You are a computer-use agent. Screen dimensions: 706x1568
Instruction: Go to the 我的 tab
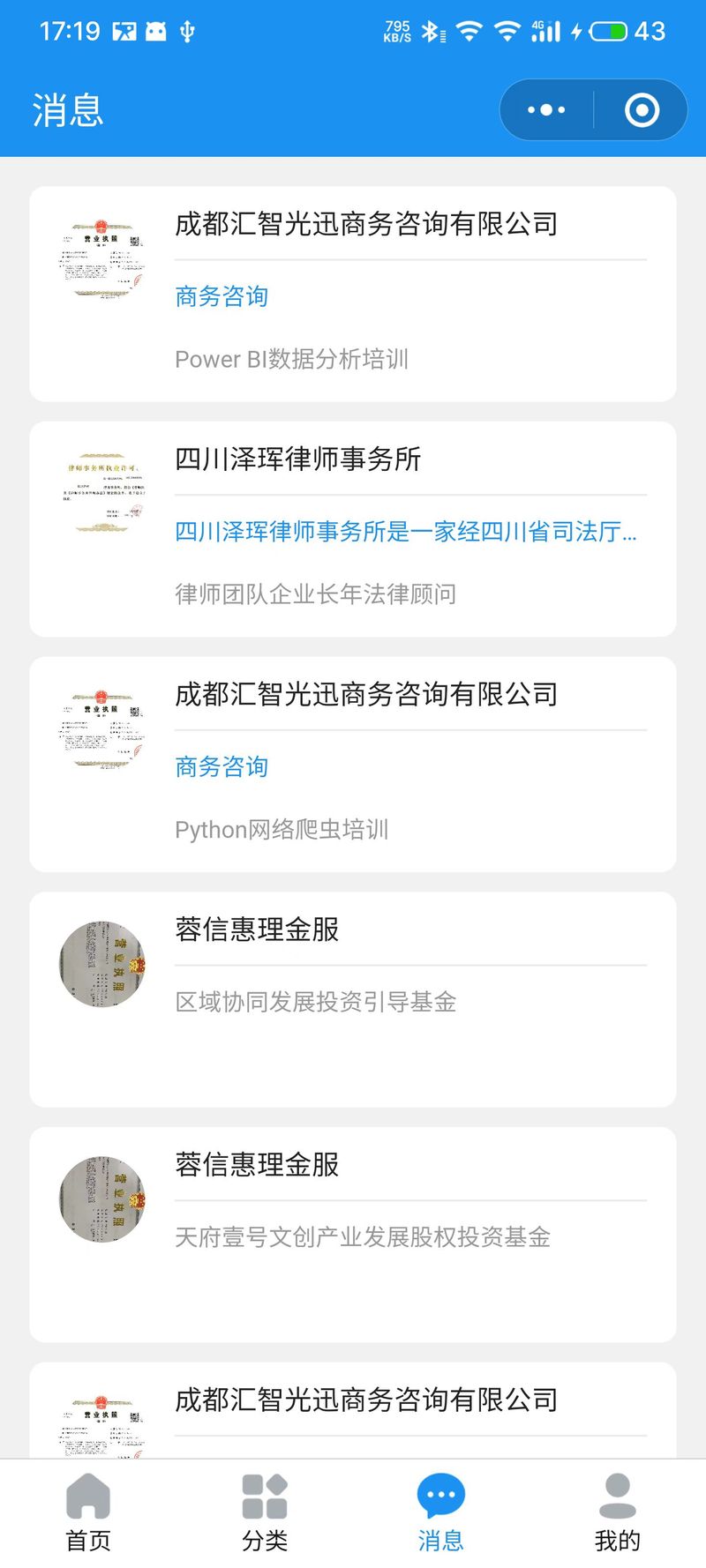pyautogui.click(x=618, y=1513)
